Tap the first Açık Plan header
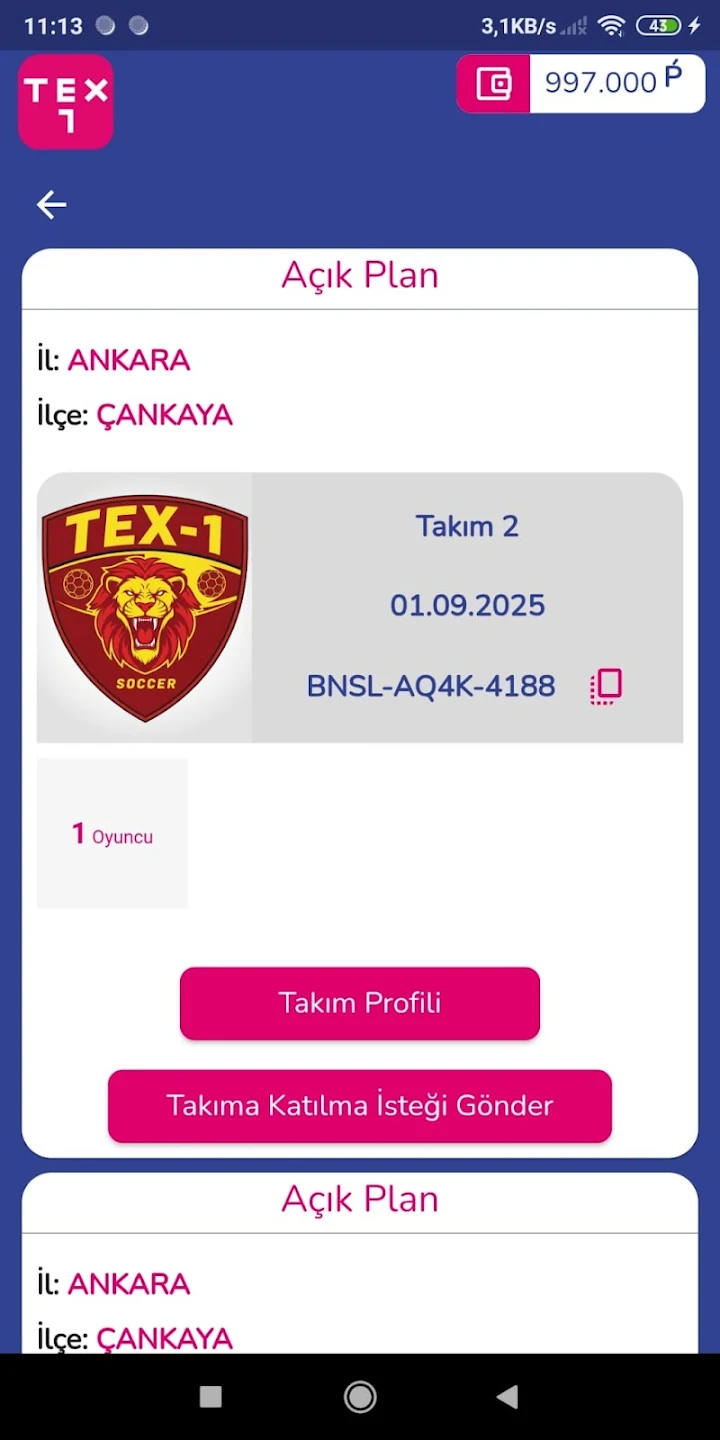The width and height of the screenshot is (720, 1440). coord(360,275)
